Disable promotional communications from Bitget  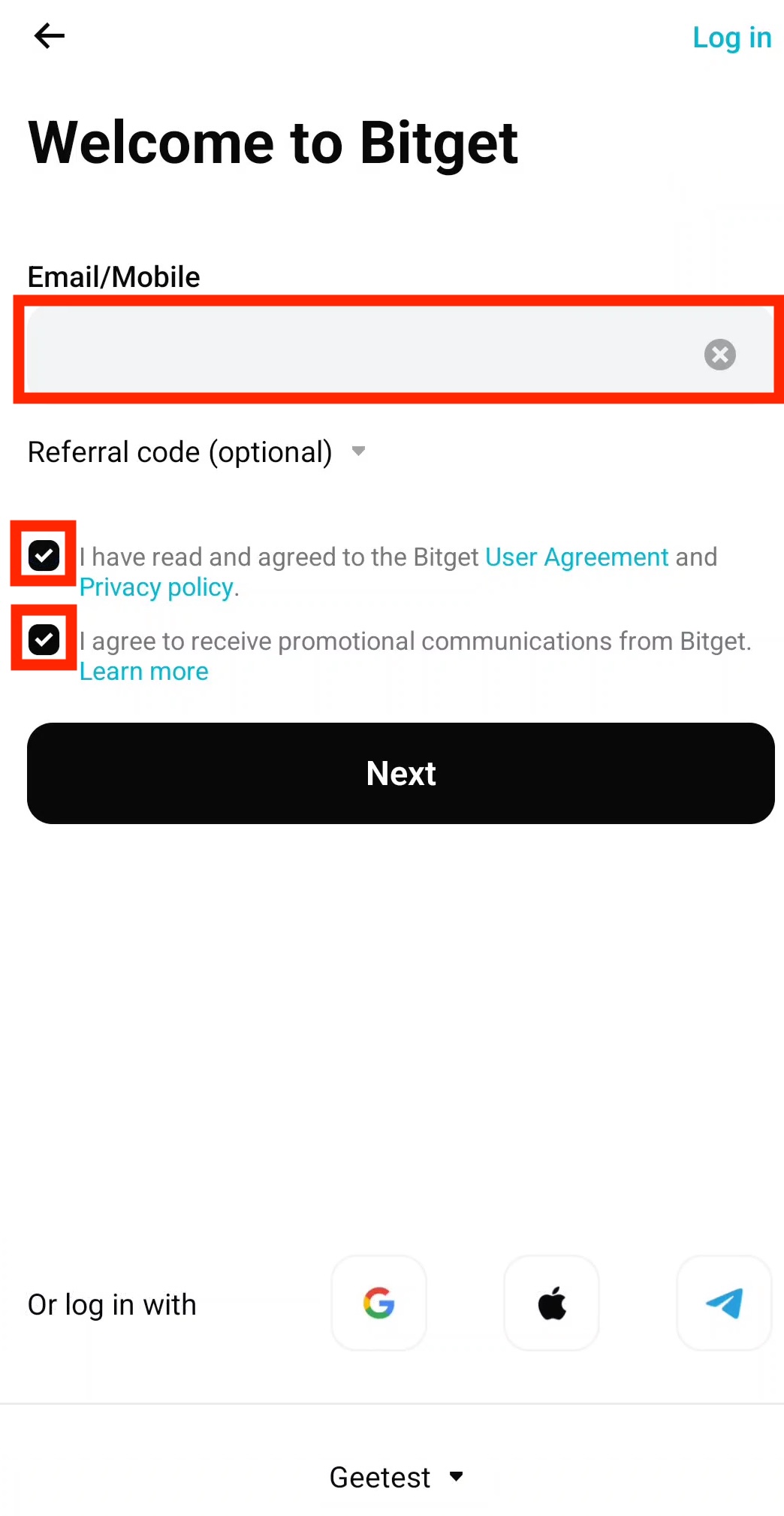click(44, 641)
